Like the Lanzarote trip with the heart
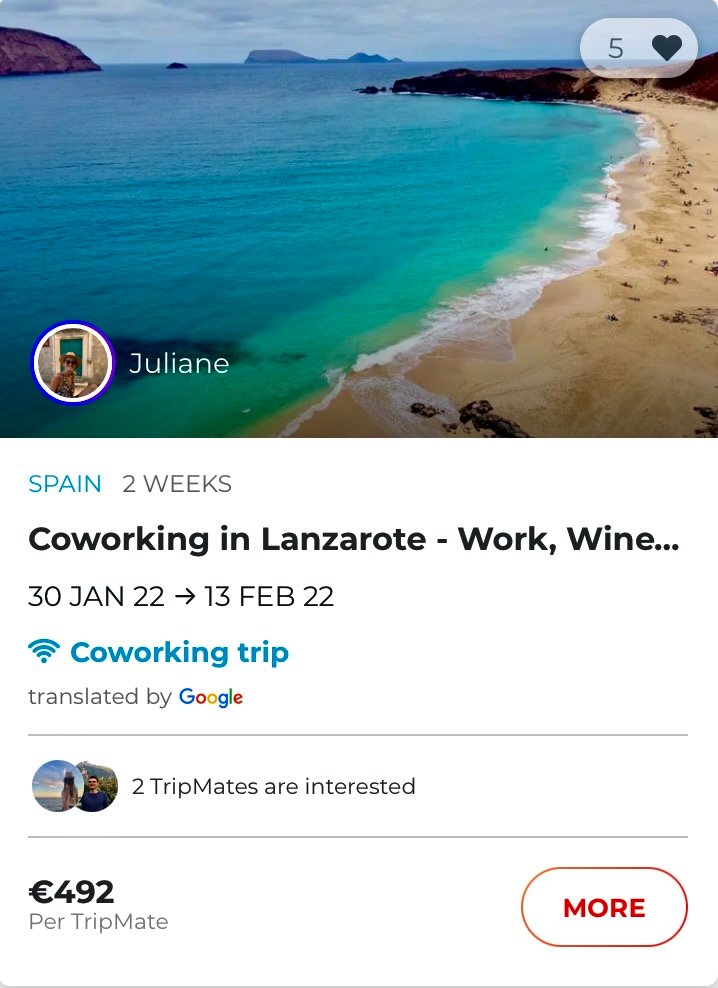Screen dimensions: 718x988 [665, 48]
